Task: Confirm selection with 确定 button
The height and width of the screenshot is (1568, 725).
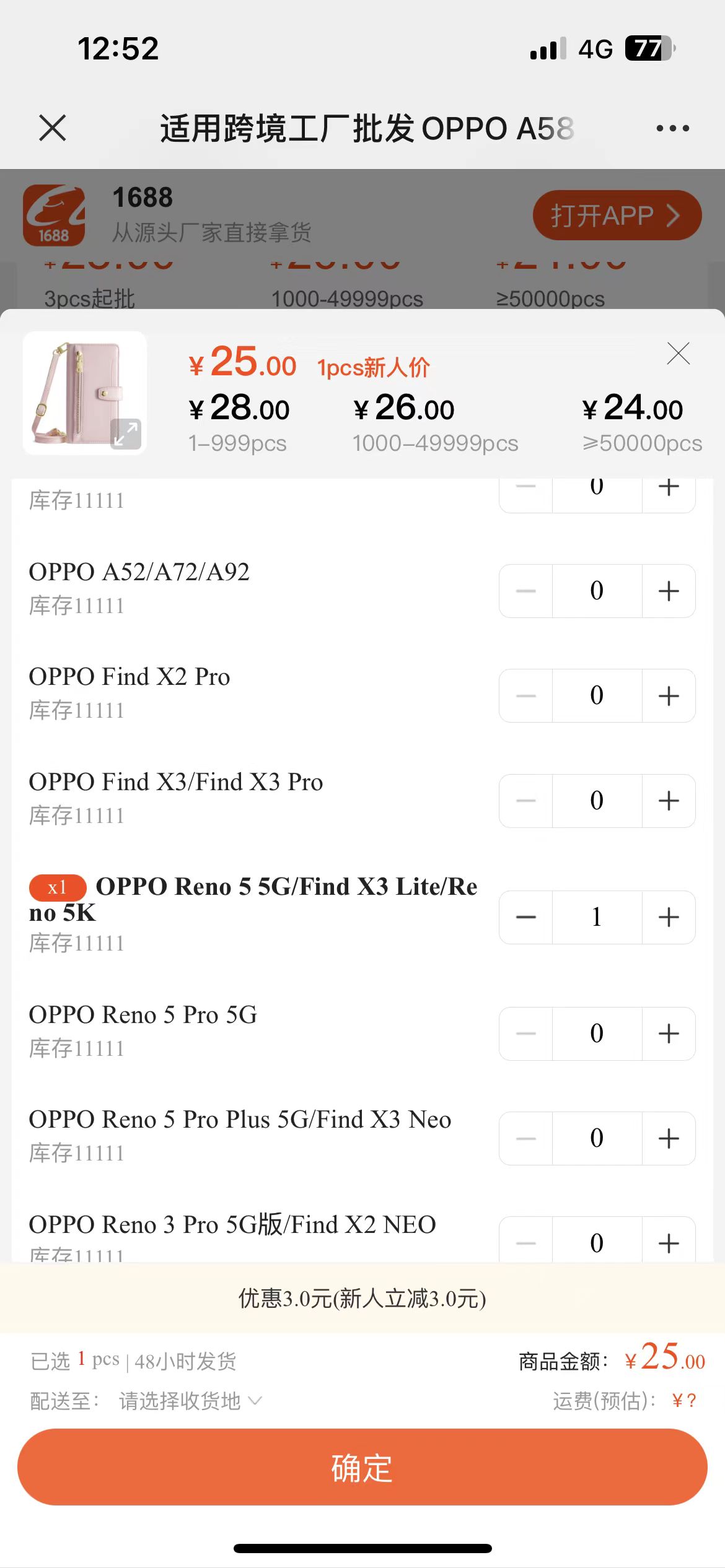Action: coord(362,1467)
